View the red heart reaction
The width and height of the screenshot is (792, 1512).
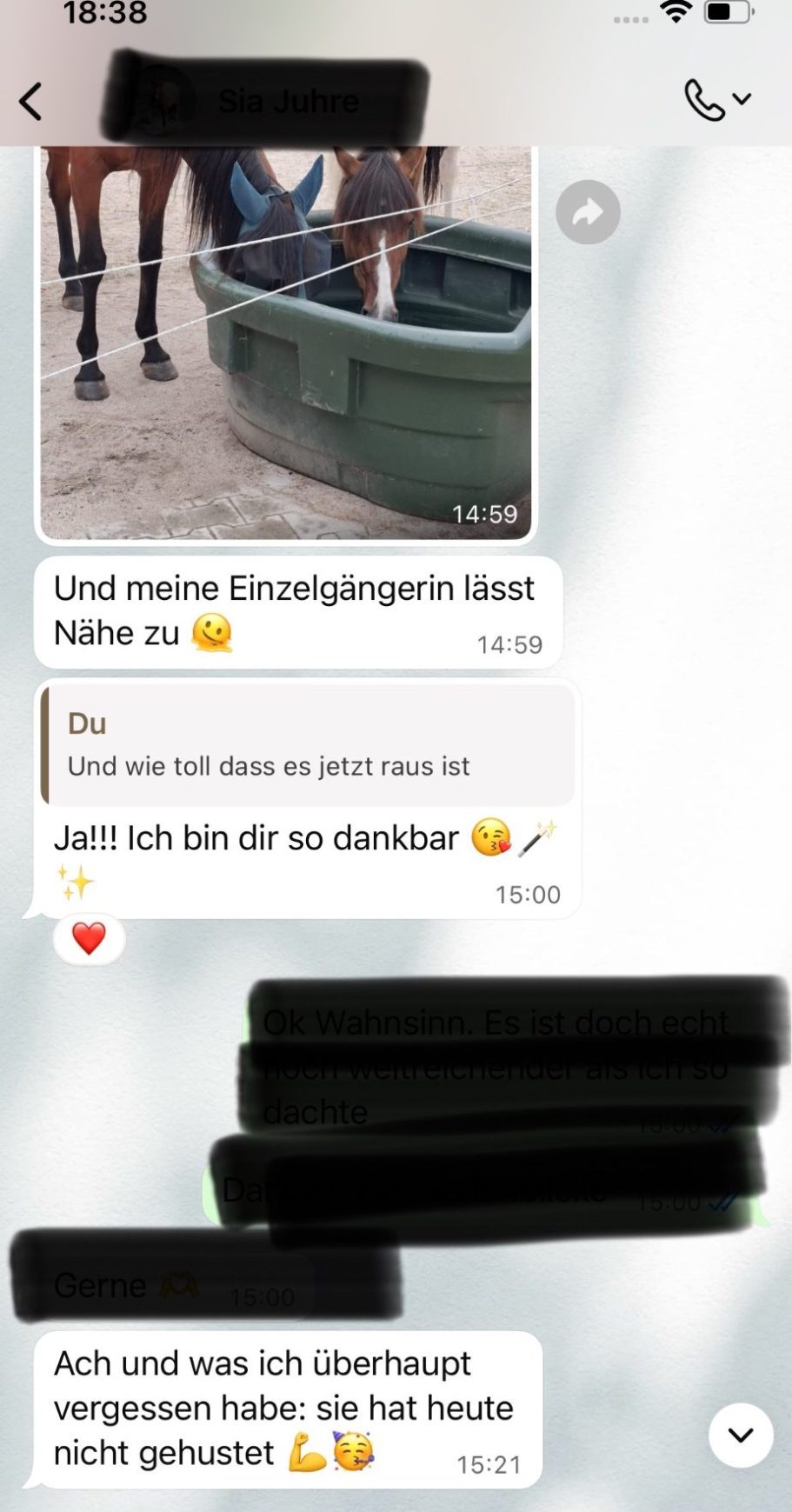coord(89,939)
